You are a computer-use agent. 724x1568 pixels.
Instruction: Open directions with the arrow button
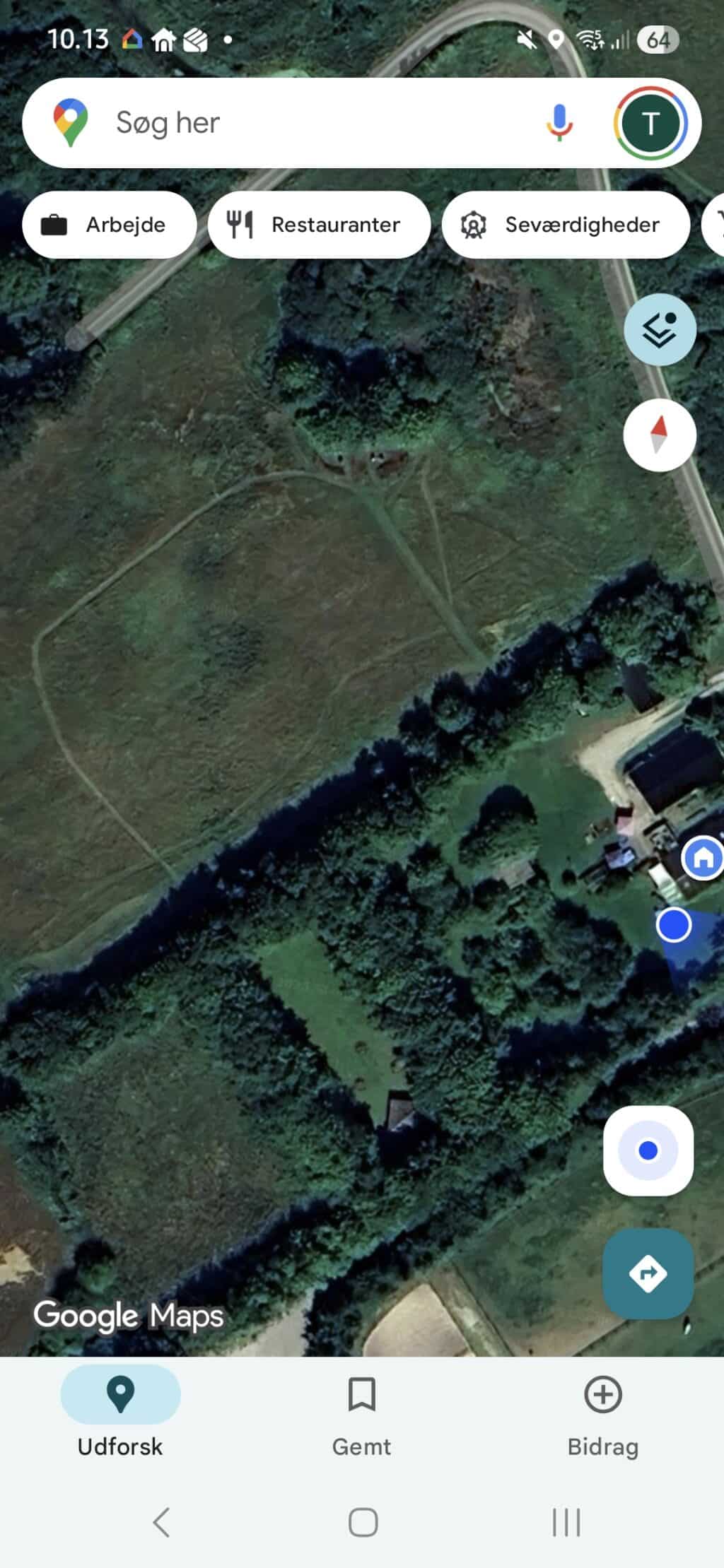[648, 1273]
